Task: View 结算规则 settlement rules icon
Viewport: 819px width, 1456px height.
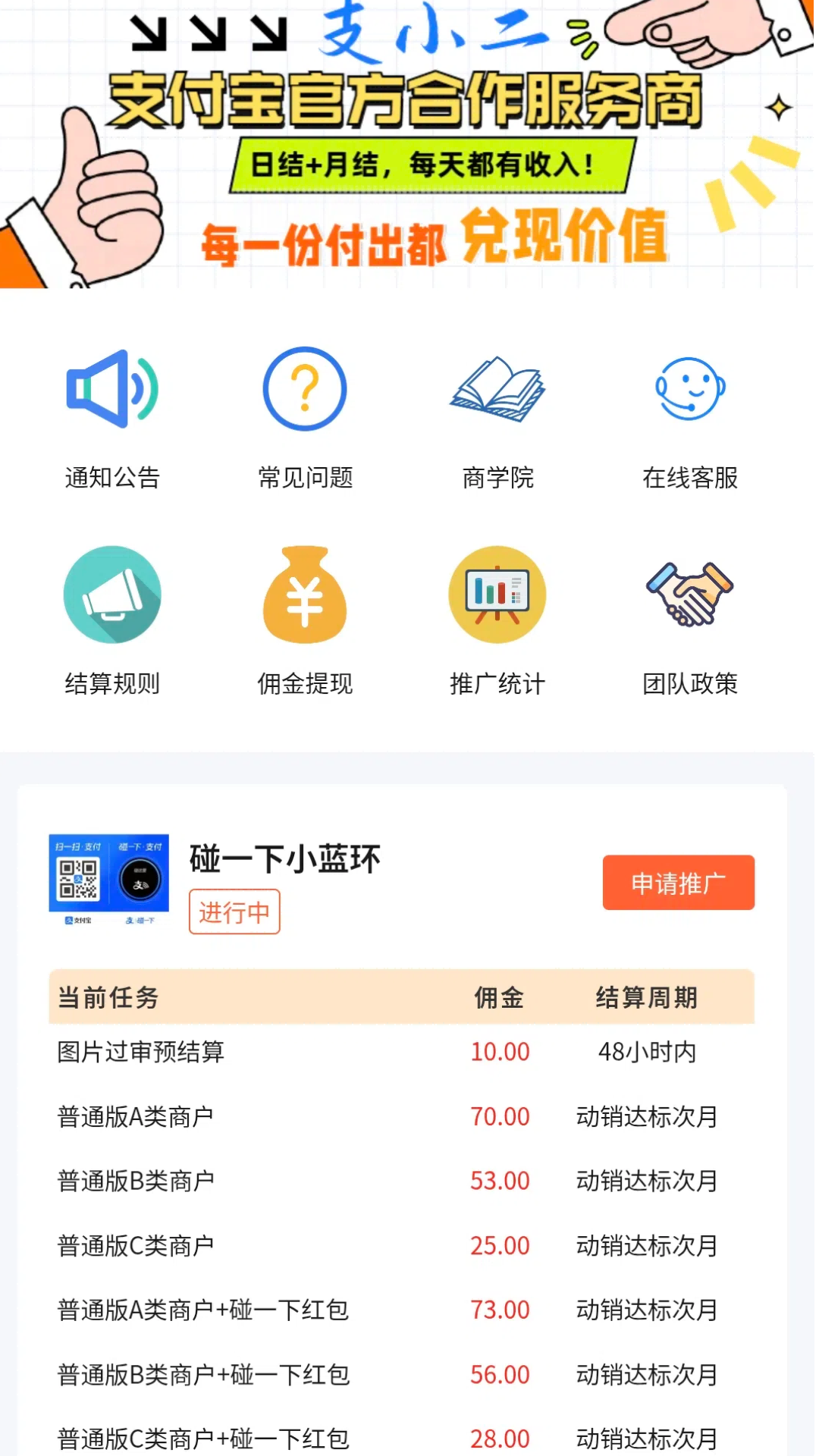Action: click(x=112, y=683)
